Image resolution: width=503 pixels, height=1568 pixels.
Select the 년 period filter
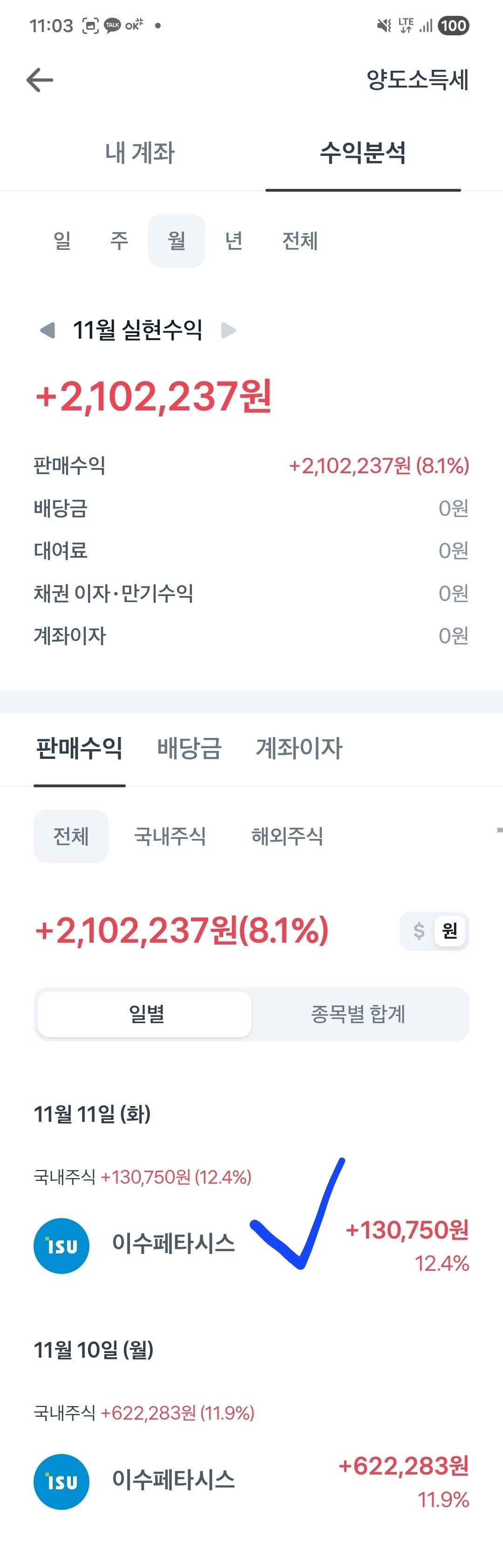click(x=234, y=241)
